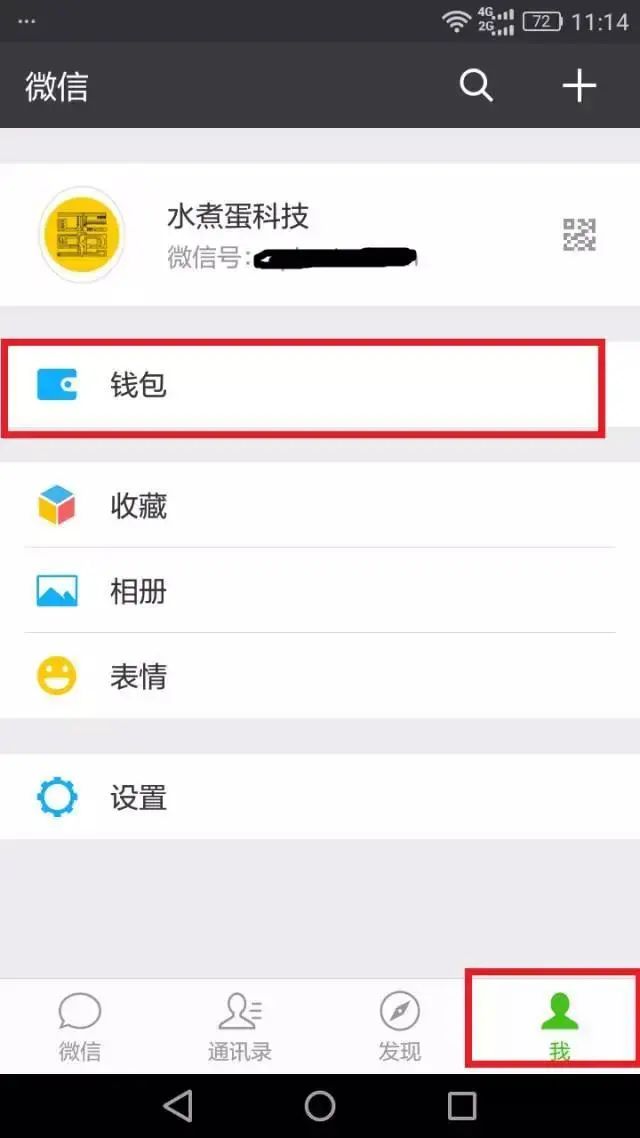Go to the system home screen
This screenshot has height=1138, width=640.
point(320,1106)
